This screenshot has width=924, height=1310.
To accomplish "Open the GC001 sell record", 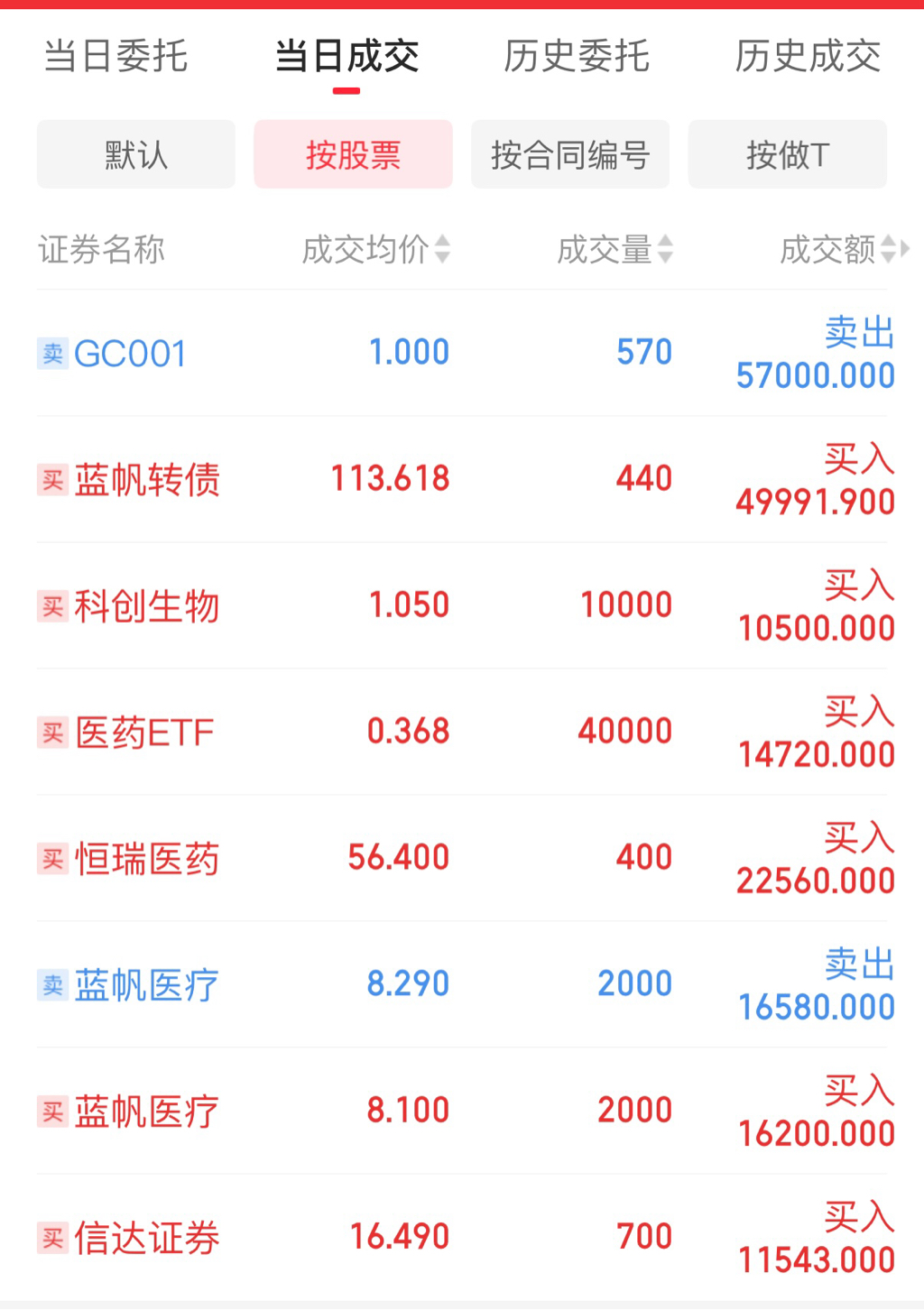I will (x=462, y=353).
